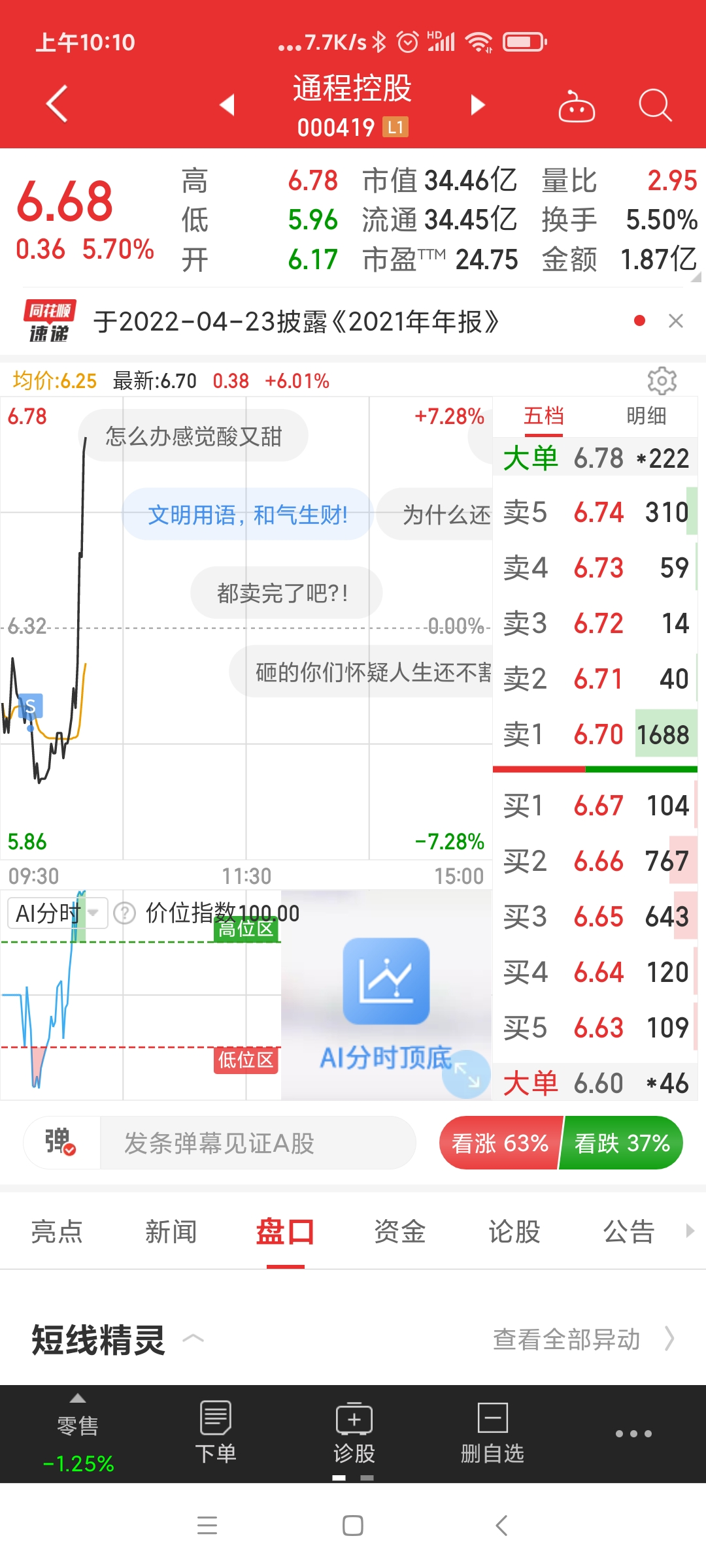This screenshot has width=706, height=1568.
Task: Dismiss the 2021年年报 notice banner
Action: pyautogui.click(x=676, y=321)
